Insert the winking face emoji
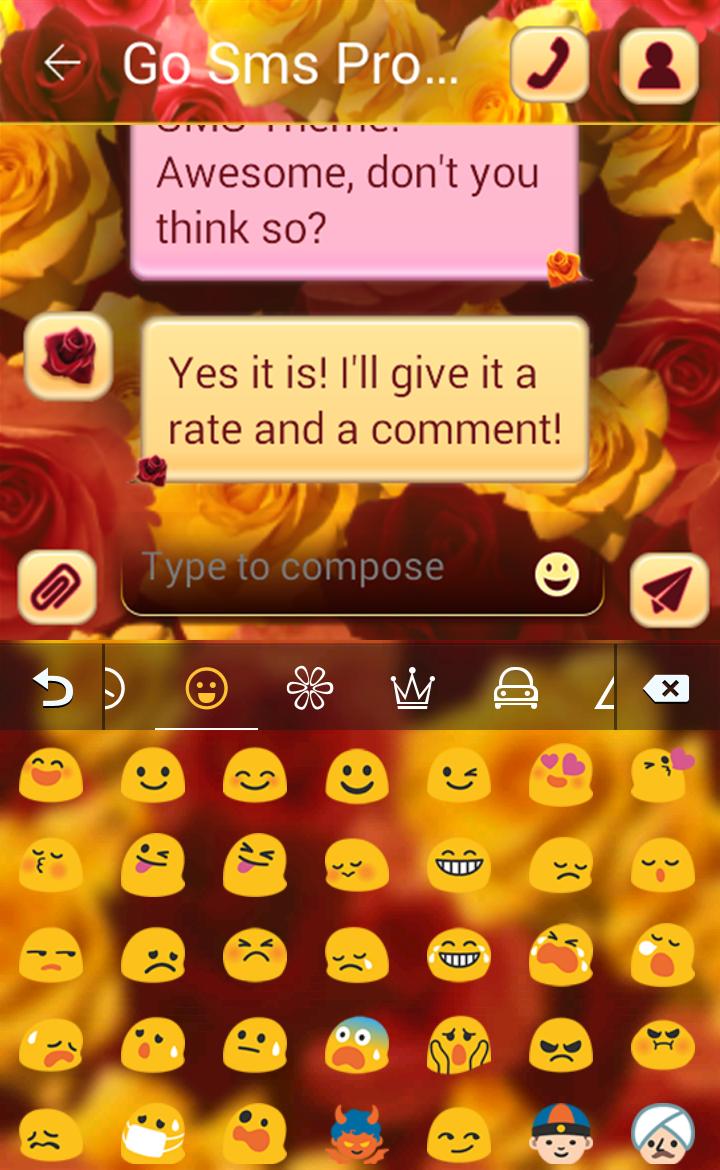The width and height of the screenshot is (720, 1170). coord(459,775)
